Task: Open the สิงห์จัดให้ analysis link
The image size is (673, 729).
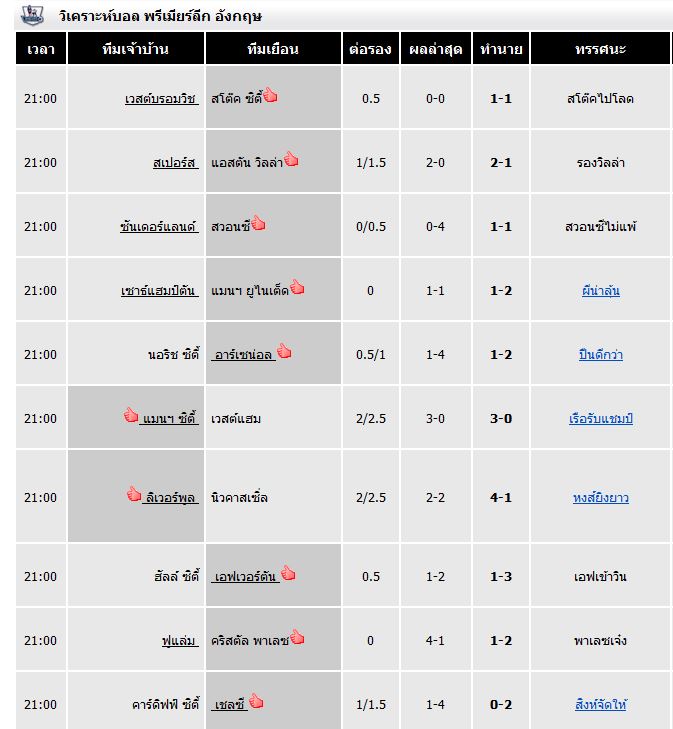Action: (x=600, y=705)
